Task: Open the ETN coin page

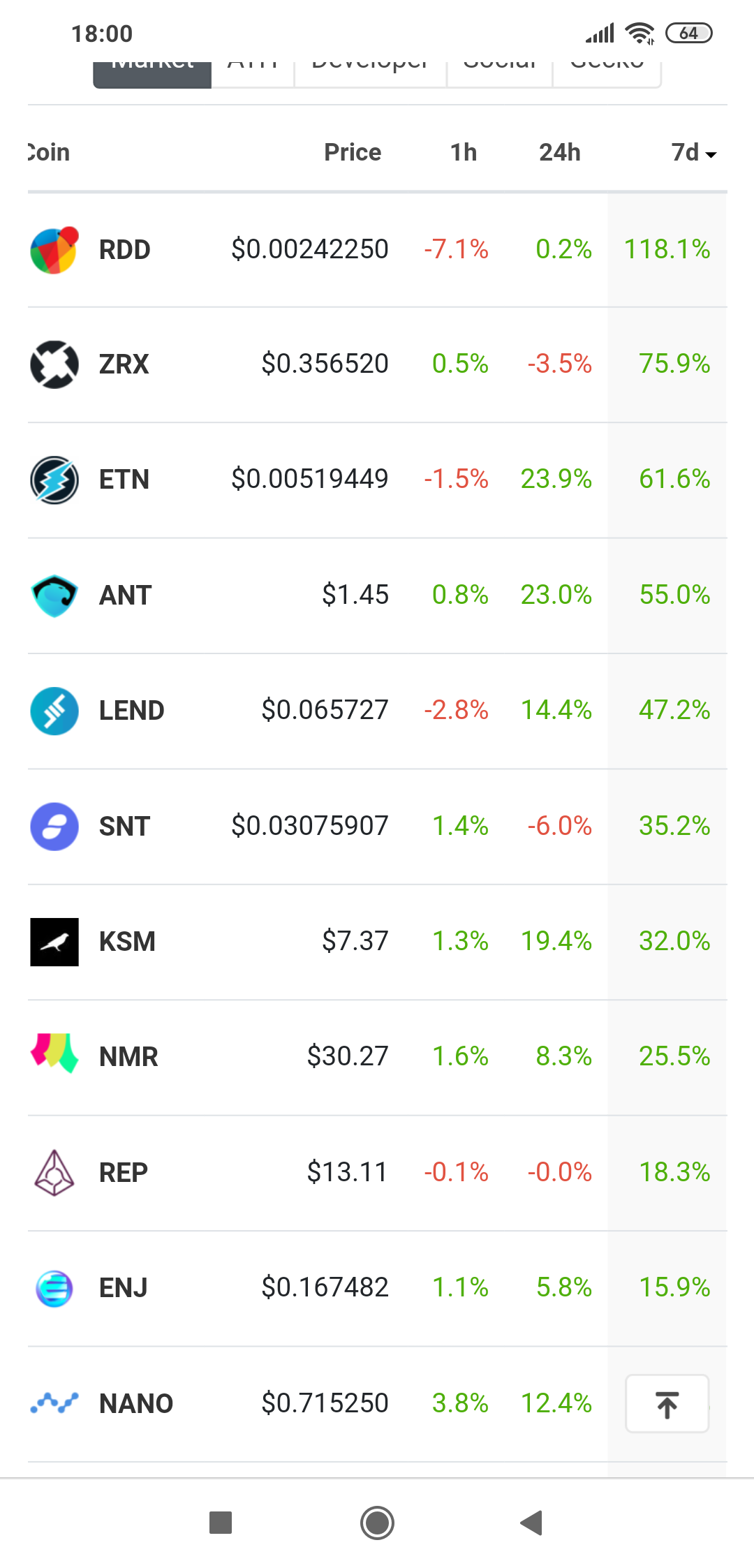Action: (124, 480)
